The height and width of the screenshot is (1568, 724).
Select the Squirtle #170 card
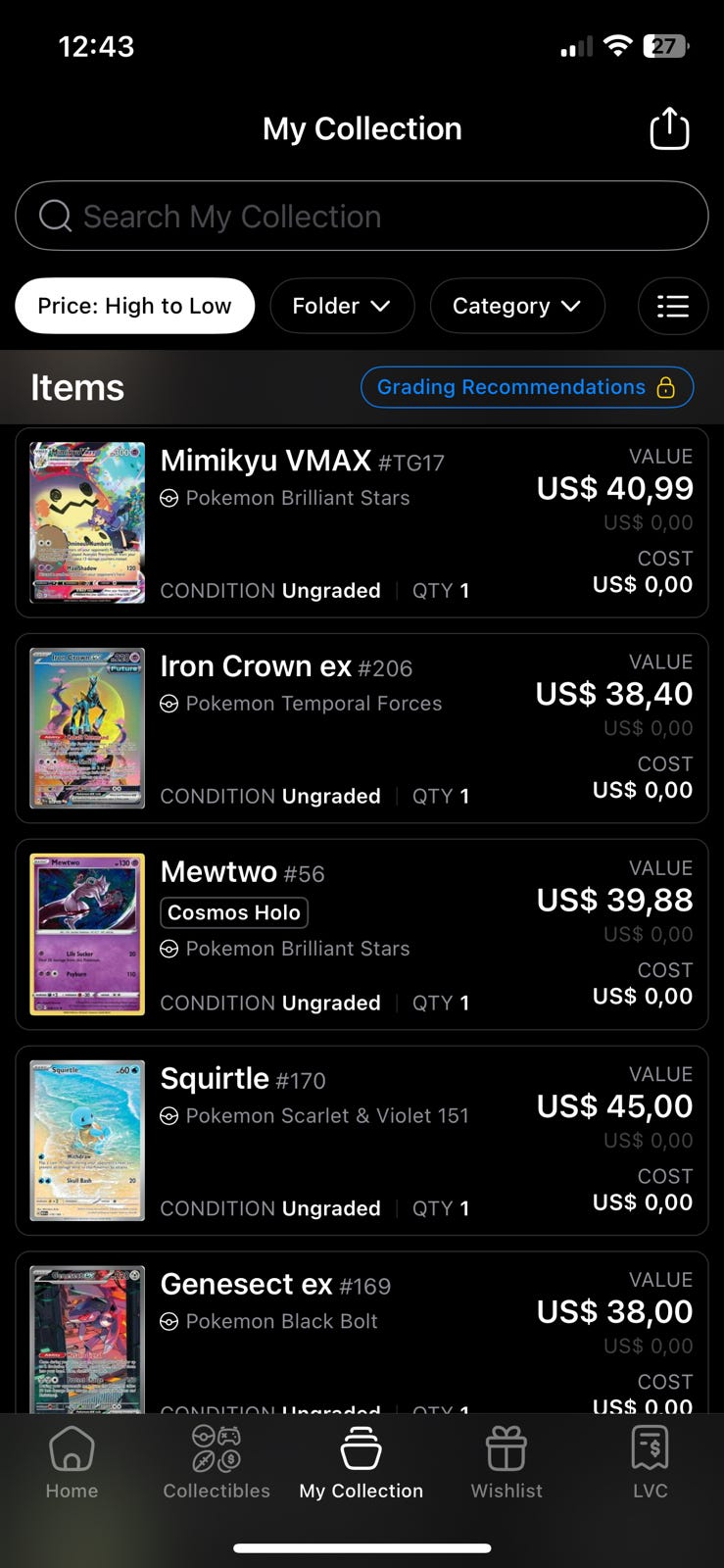[362, 1140]
